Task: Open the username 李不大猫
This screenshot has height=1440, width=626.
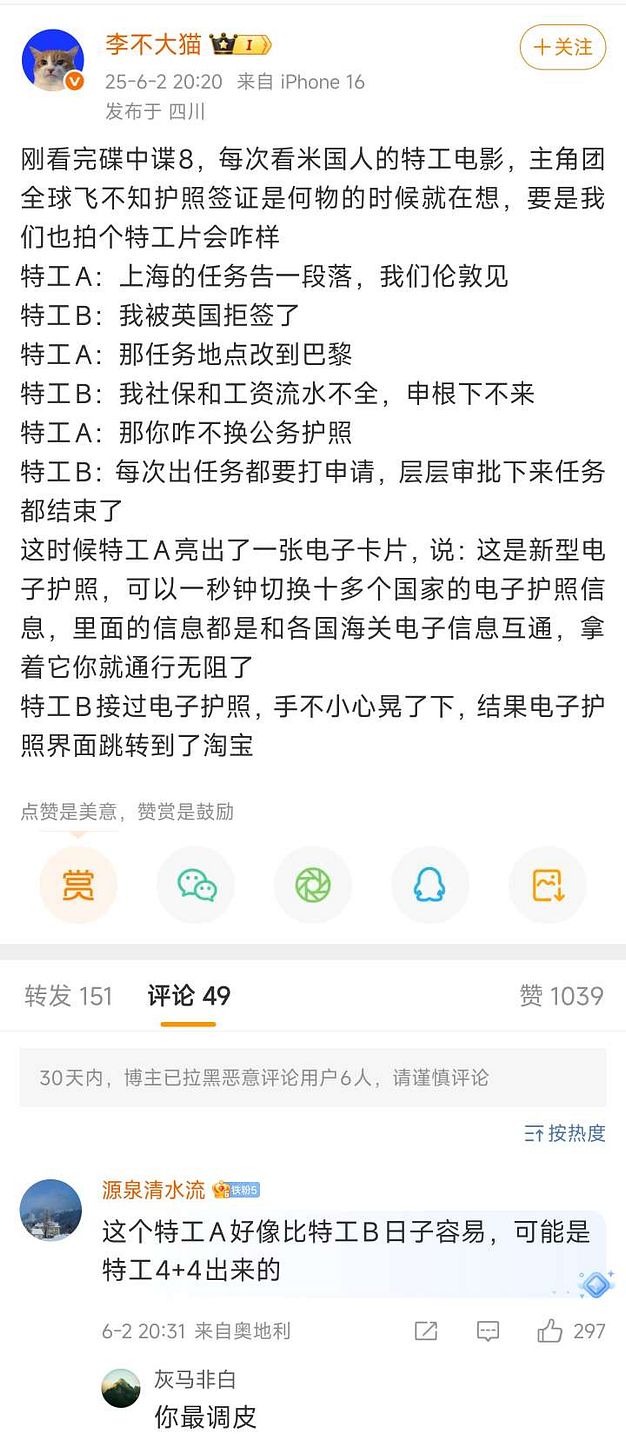Action: tap(153, 44)
